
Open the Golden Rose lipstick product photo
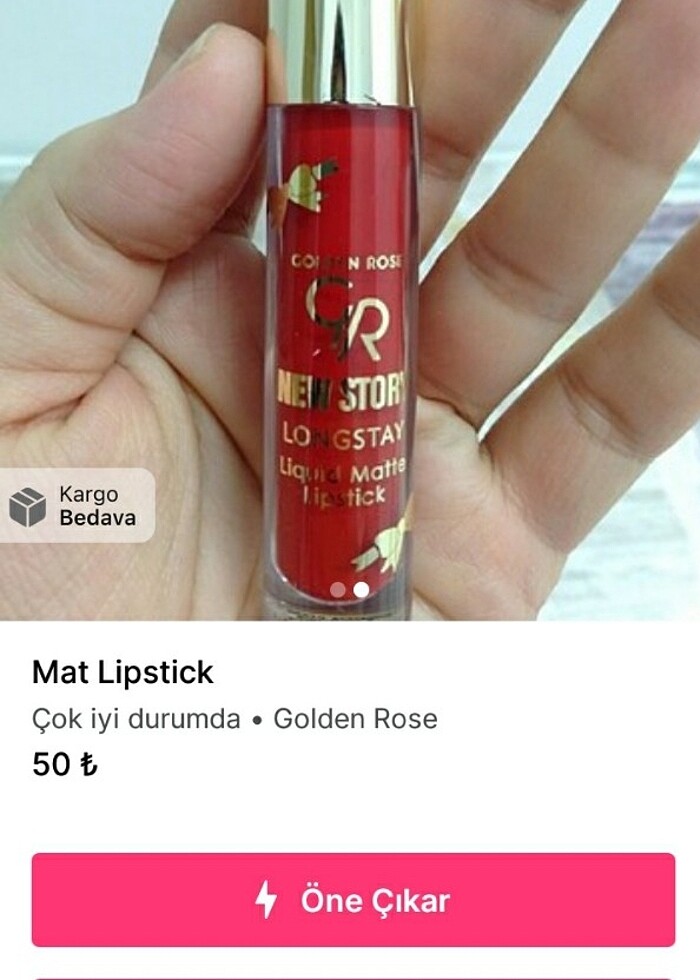tap(350, 300)
